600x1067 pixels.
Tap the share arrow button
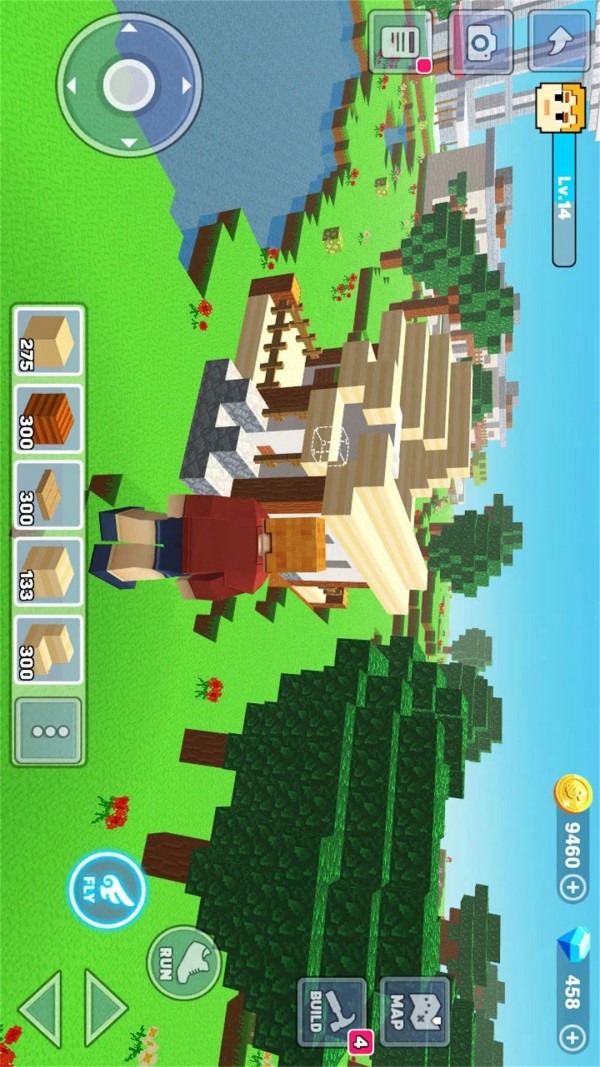tap(558, 42)
